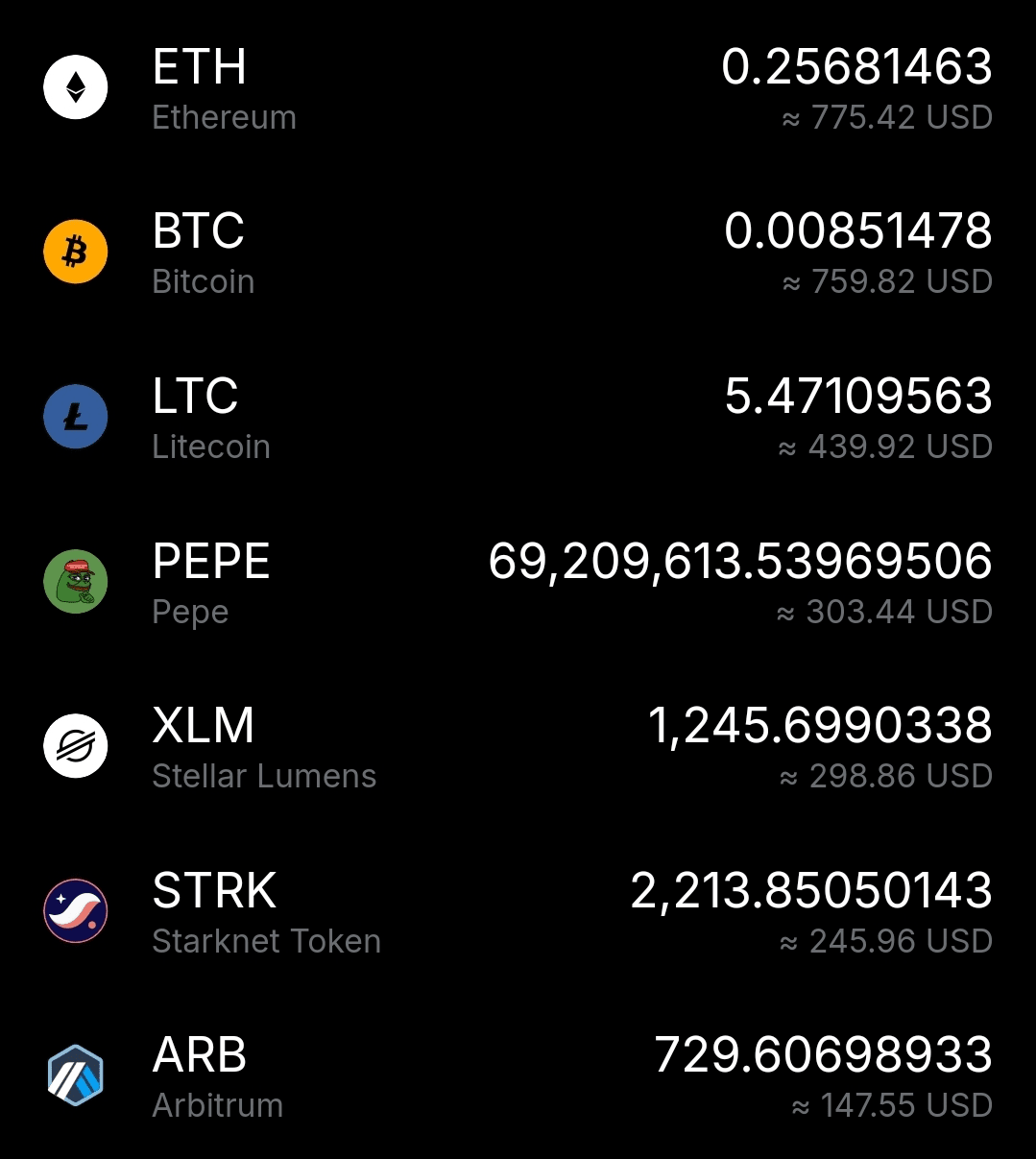
Task: Open the BTC Bitcoin asset row
Action: click(x=518, y=254)
